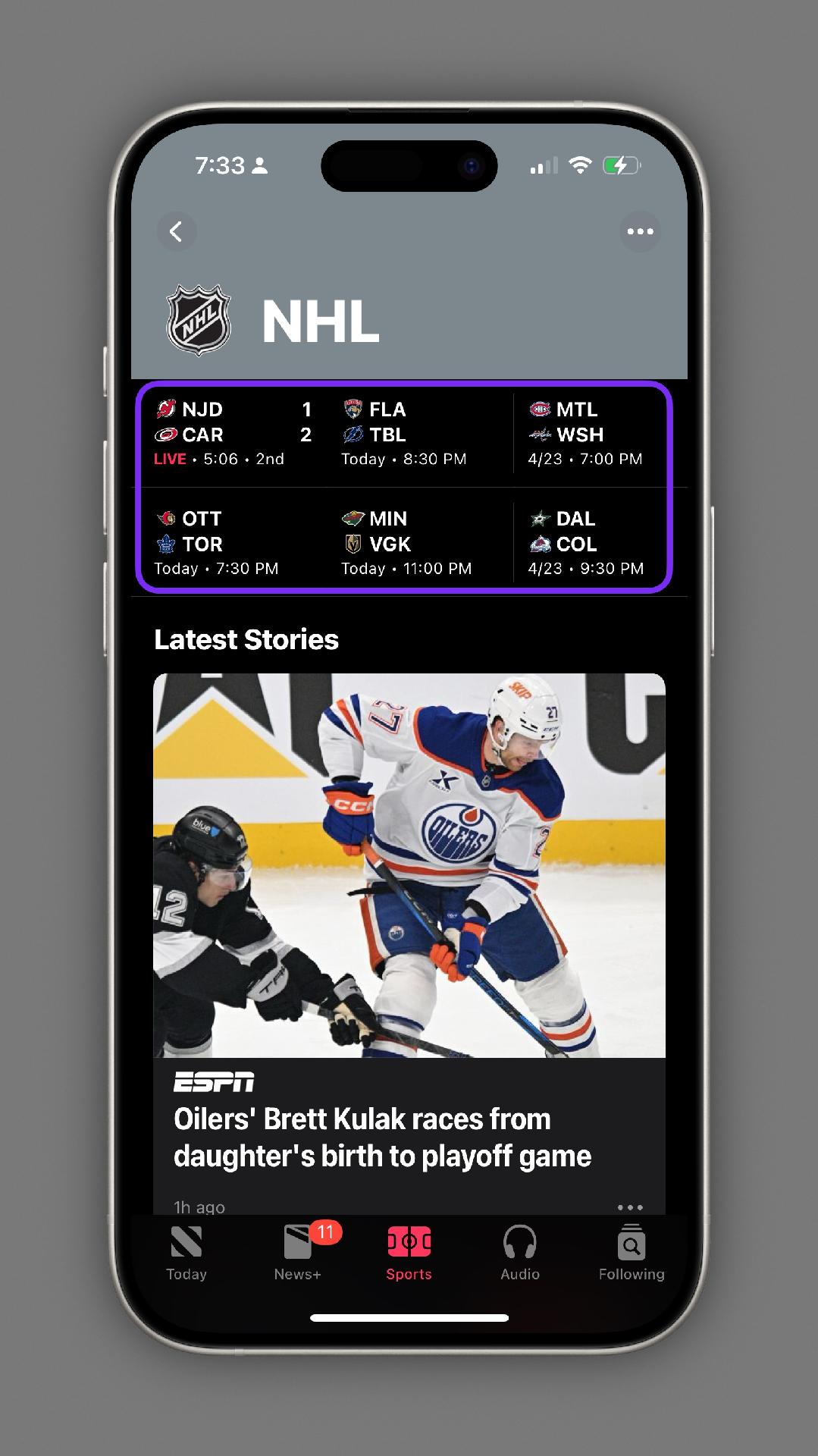View the FLA vs TBL matchup
This screenshot has width=818, height=1456.
coord(421,434)
